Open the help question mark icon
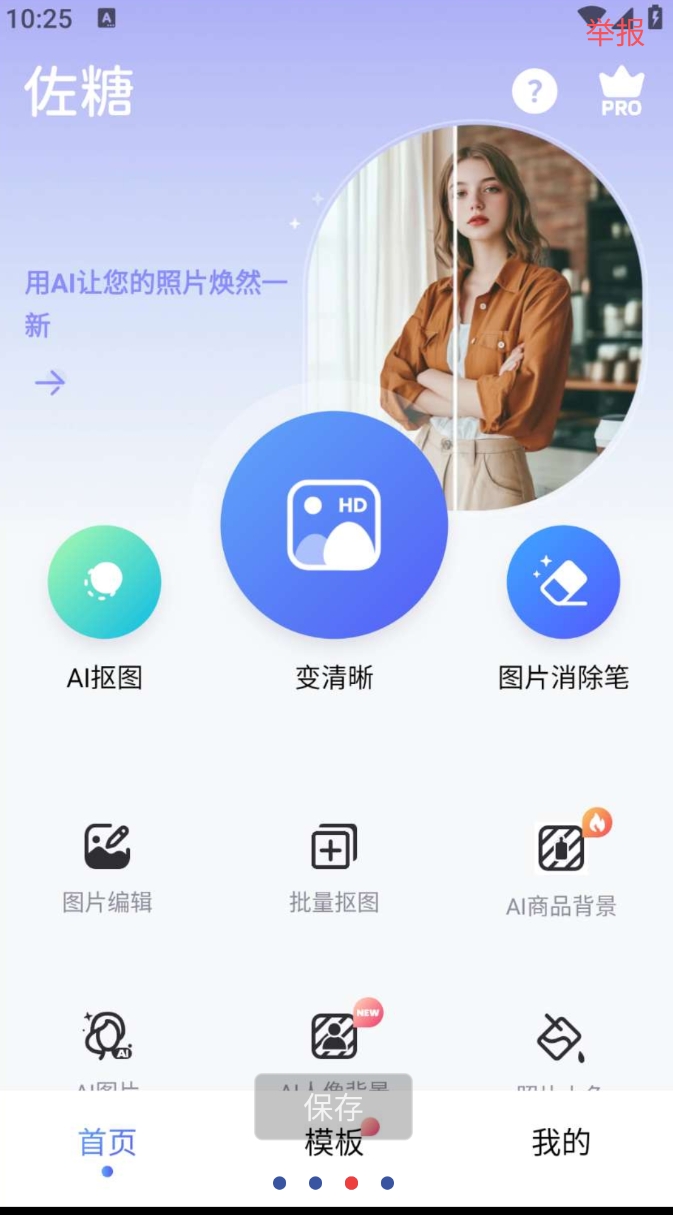673x1215 pixels. click(534, 92)
